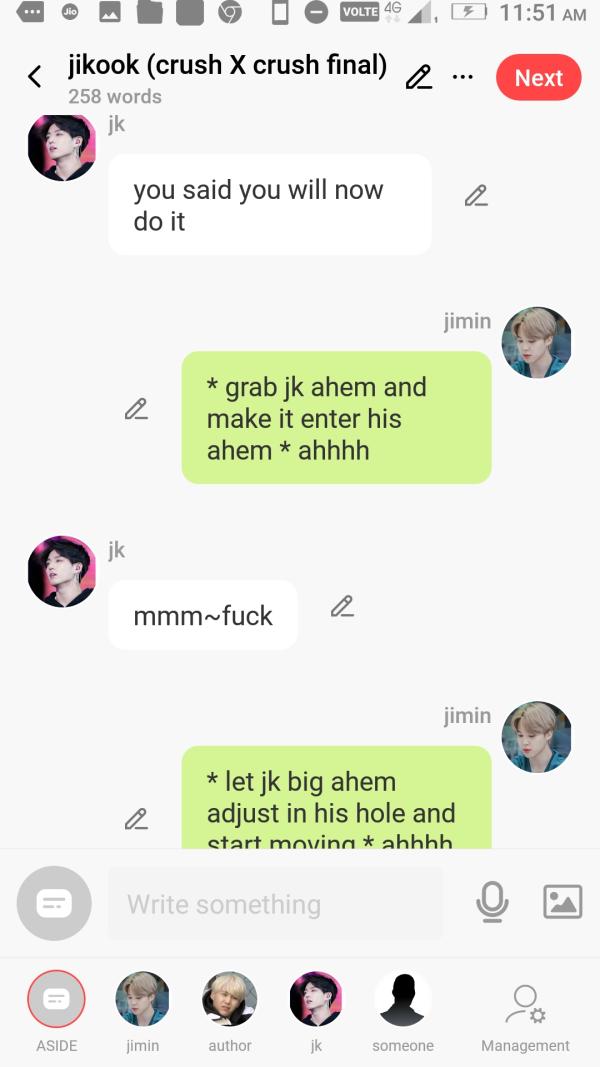The width and height of the screenshot is (600, 1067).
Task: Open the three-dot overflow menu
Action: 462,77
